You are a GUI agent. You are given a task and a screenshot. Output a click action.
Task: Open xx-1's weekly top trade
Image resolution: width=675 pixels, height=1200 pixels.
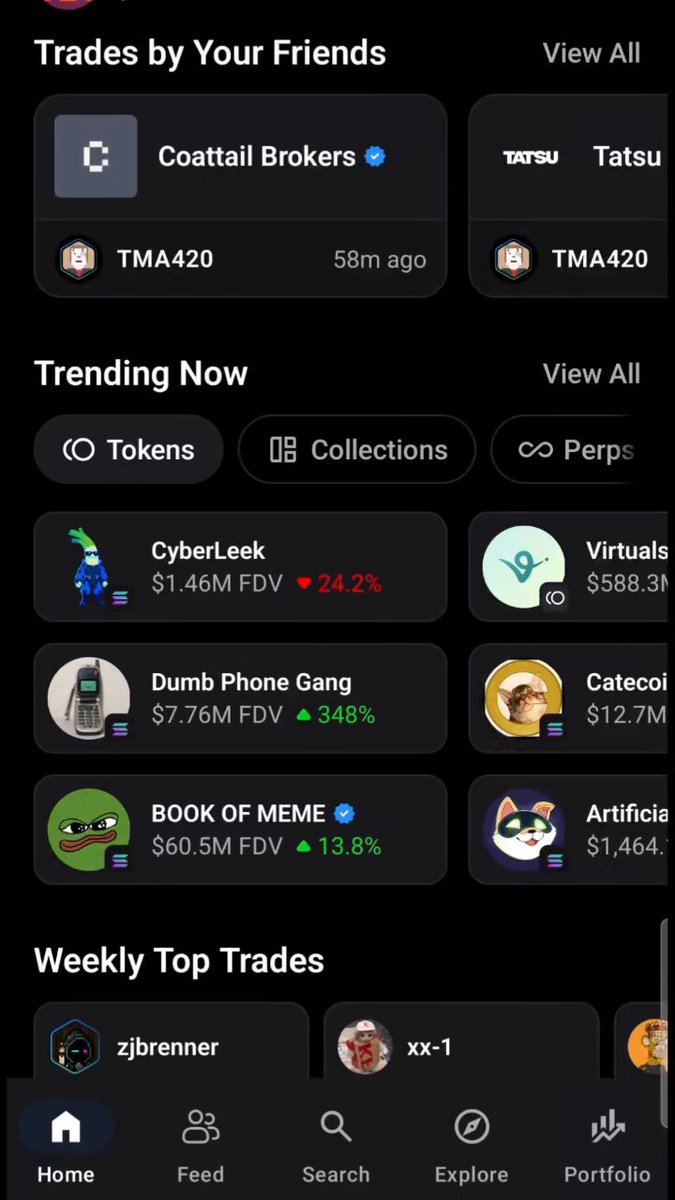tap(461, 1041)
